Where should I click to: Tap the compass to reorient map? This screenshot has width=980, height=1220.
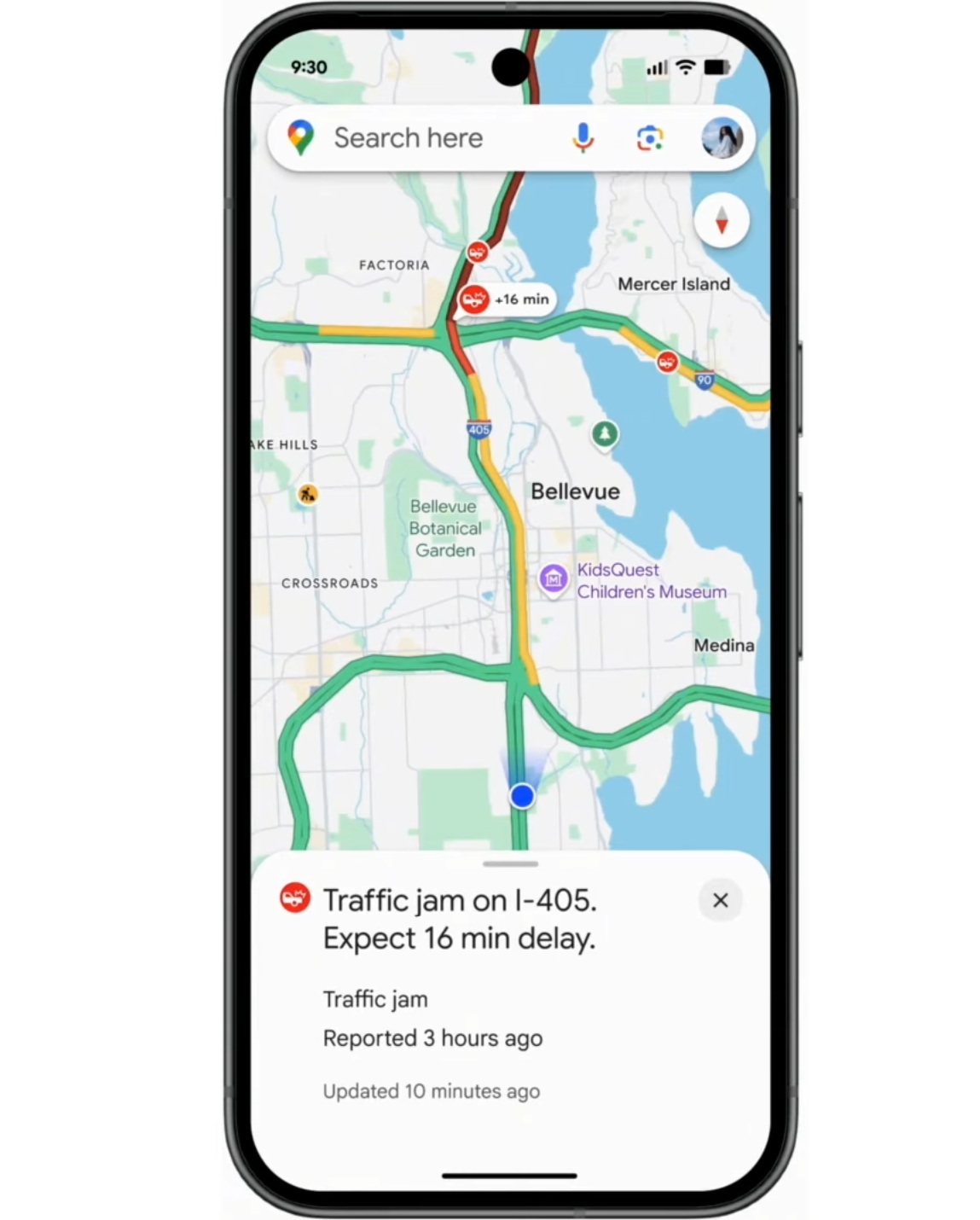click(x=722, y=221)
